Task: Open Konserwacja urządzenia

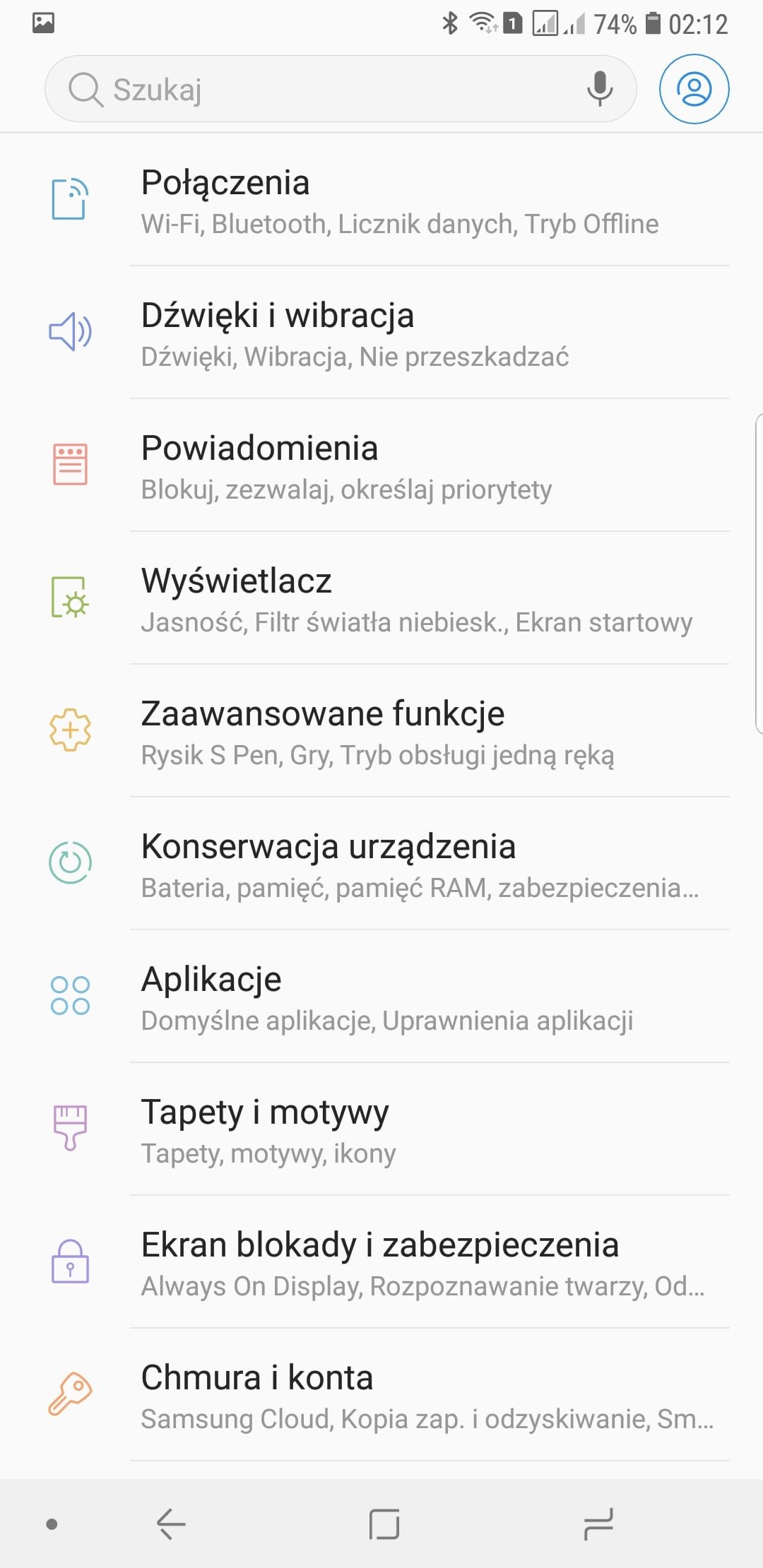Action: click(381, 865)
